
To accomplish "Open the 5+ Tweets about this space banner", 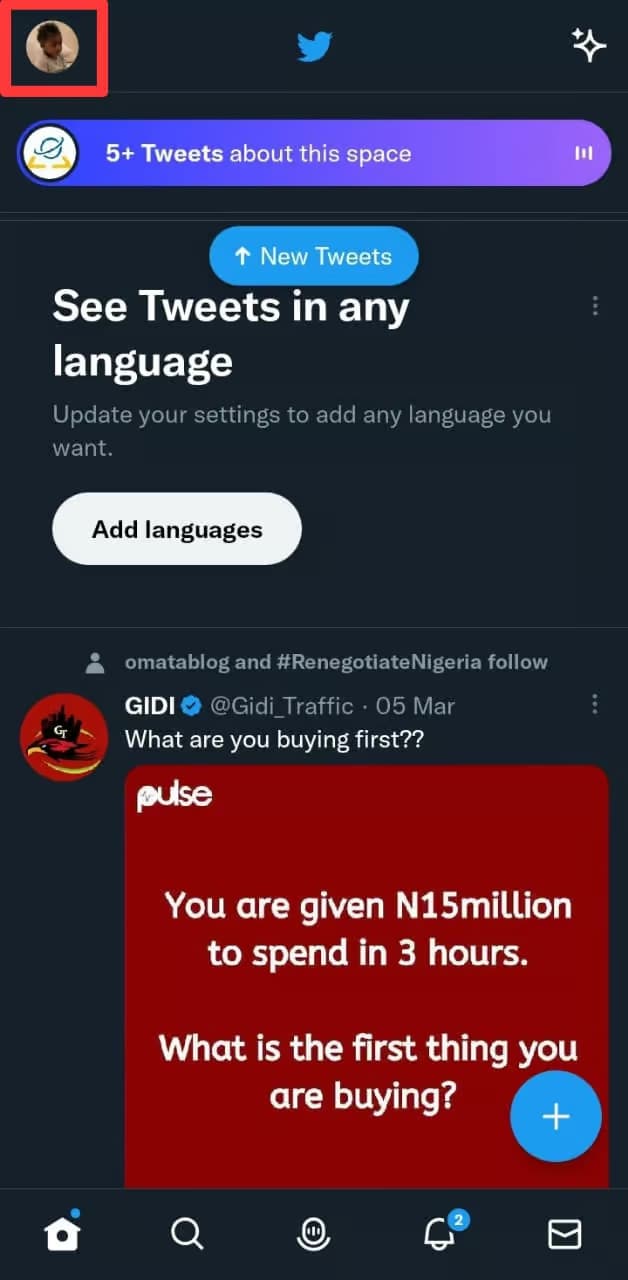I will point(314,153).
